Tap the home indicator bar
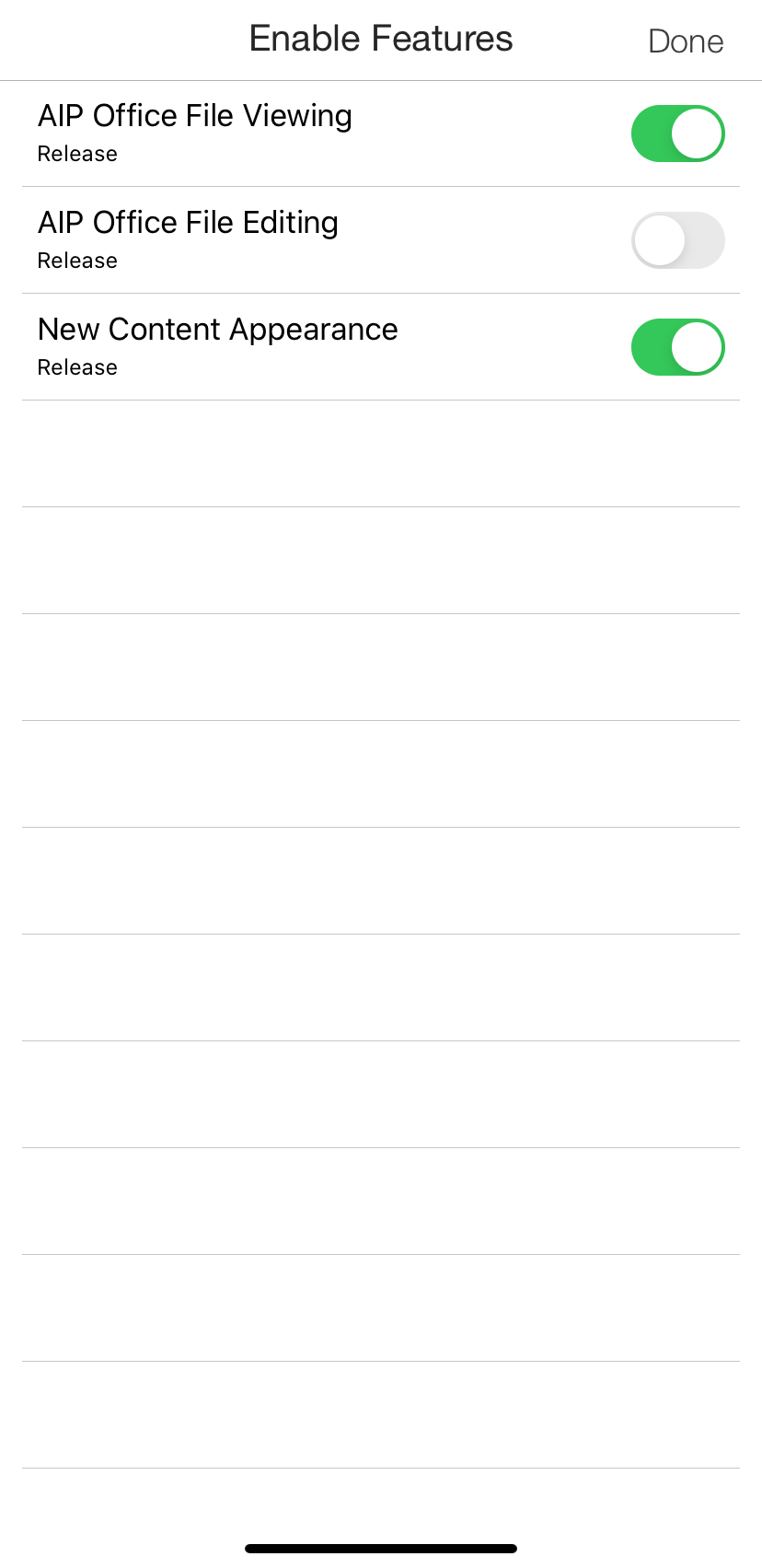This screenshot has height=1568, width=762. pyautogui.click(x=380, y=1549)
